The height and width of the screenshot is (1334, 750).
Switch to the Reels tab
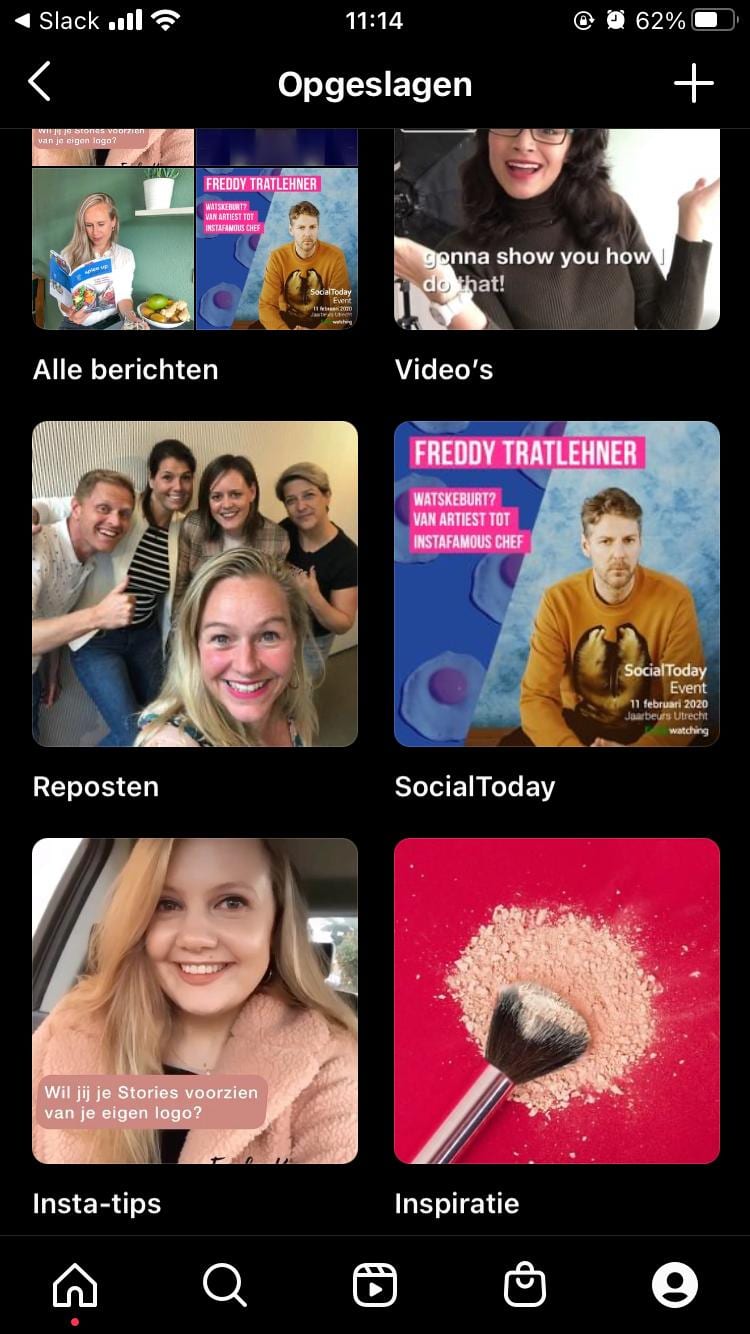pyautogui.click(x=375, y=1285)
